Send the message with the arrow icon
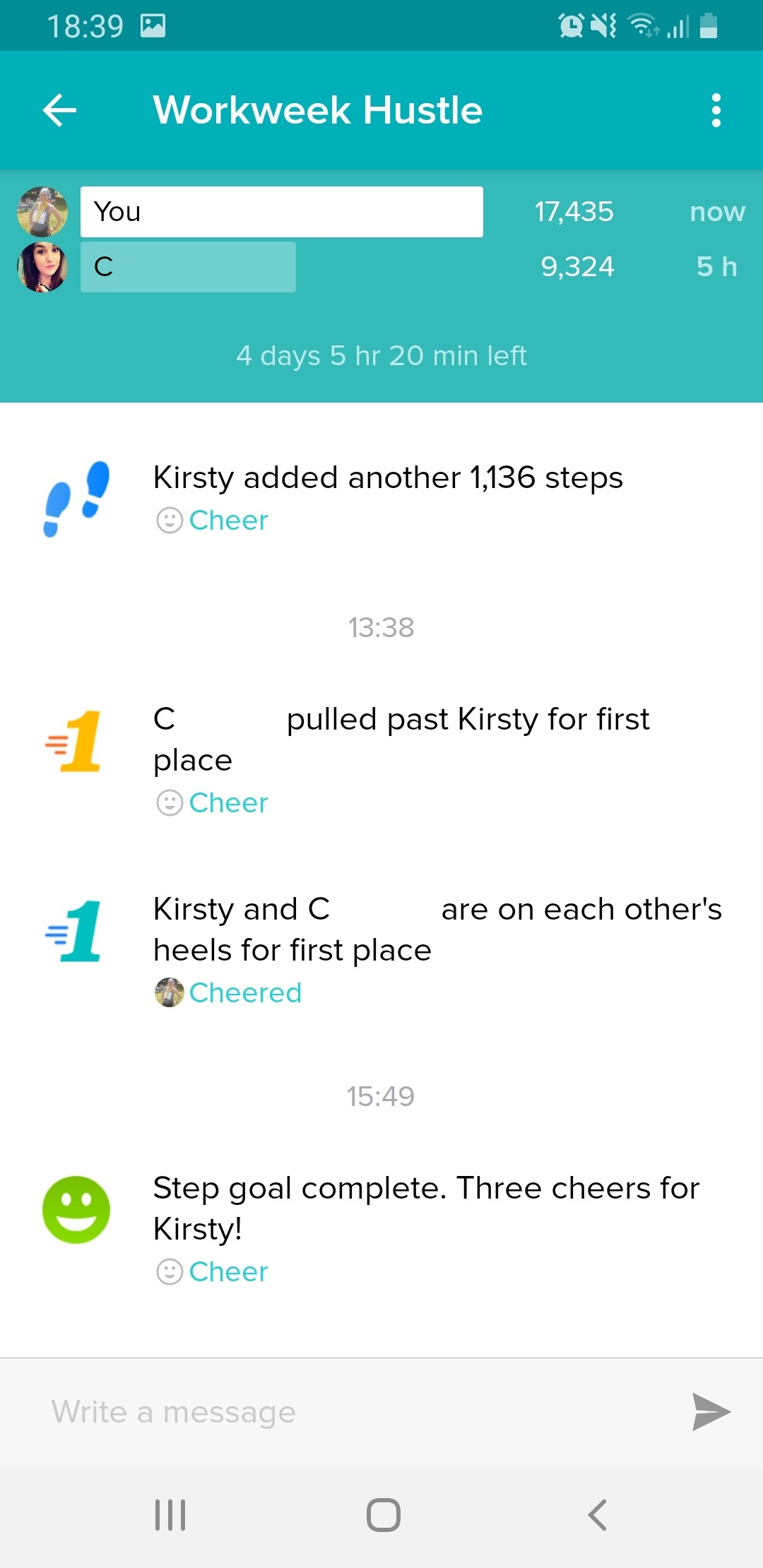The width and height of the screenshot is (763, 1568). [x=710, y=1413]
